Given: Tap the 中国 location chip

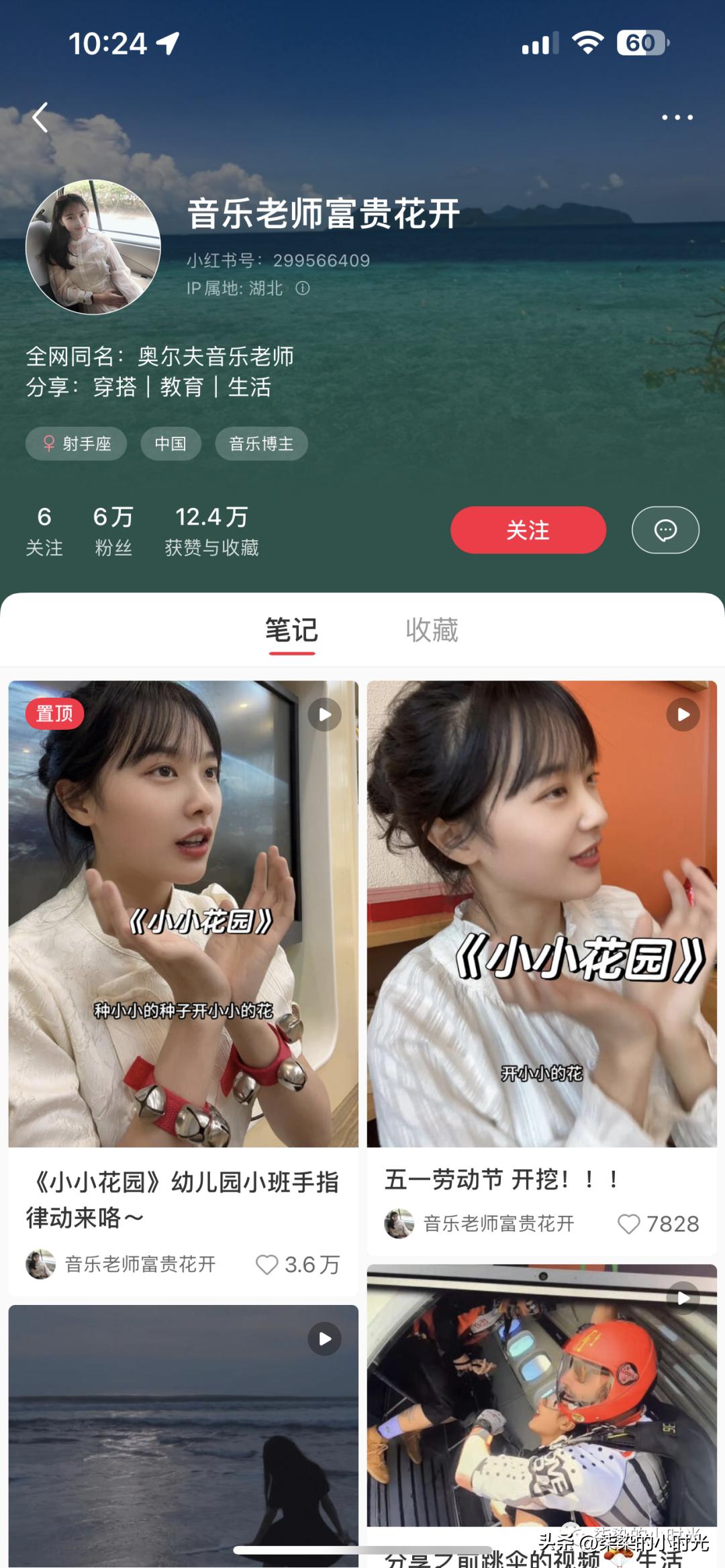Looking at the screenshot, I should click(x=171, y=443).
